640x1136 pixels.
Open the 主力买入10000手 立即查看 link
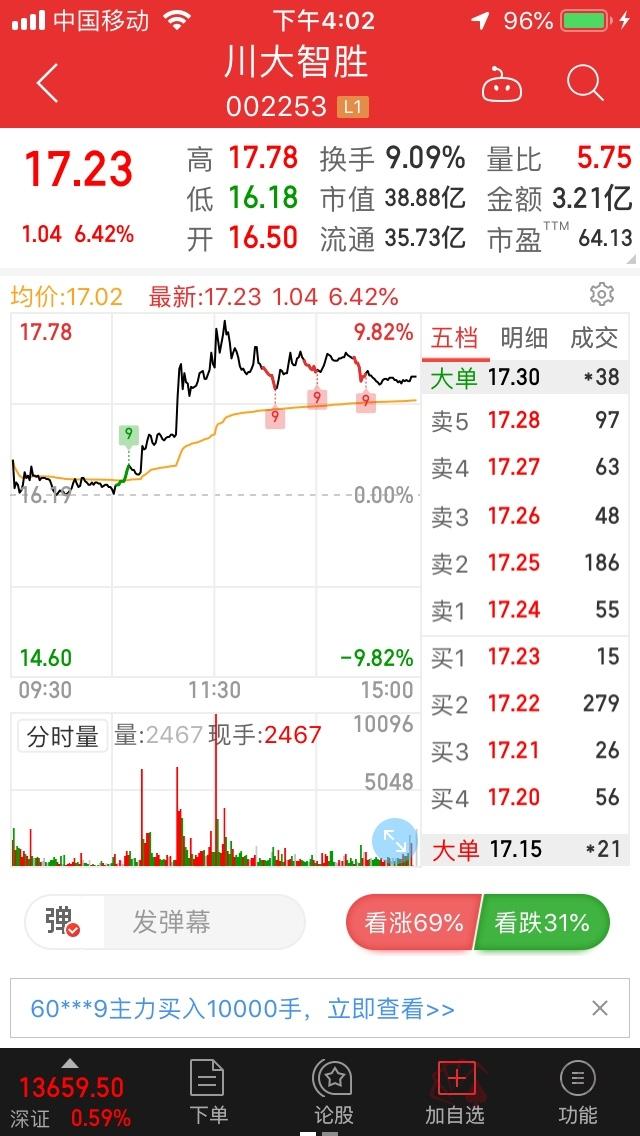(242, 1008)
